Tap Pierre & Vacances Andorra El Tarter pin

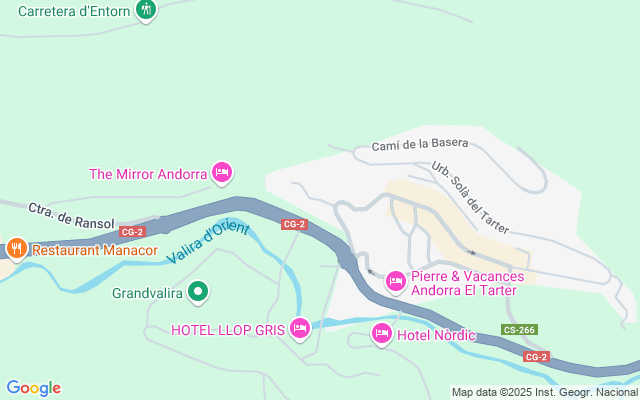pyautogui.click(x=396, y=282)
